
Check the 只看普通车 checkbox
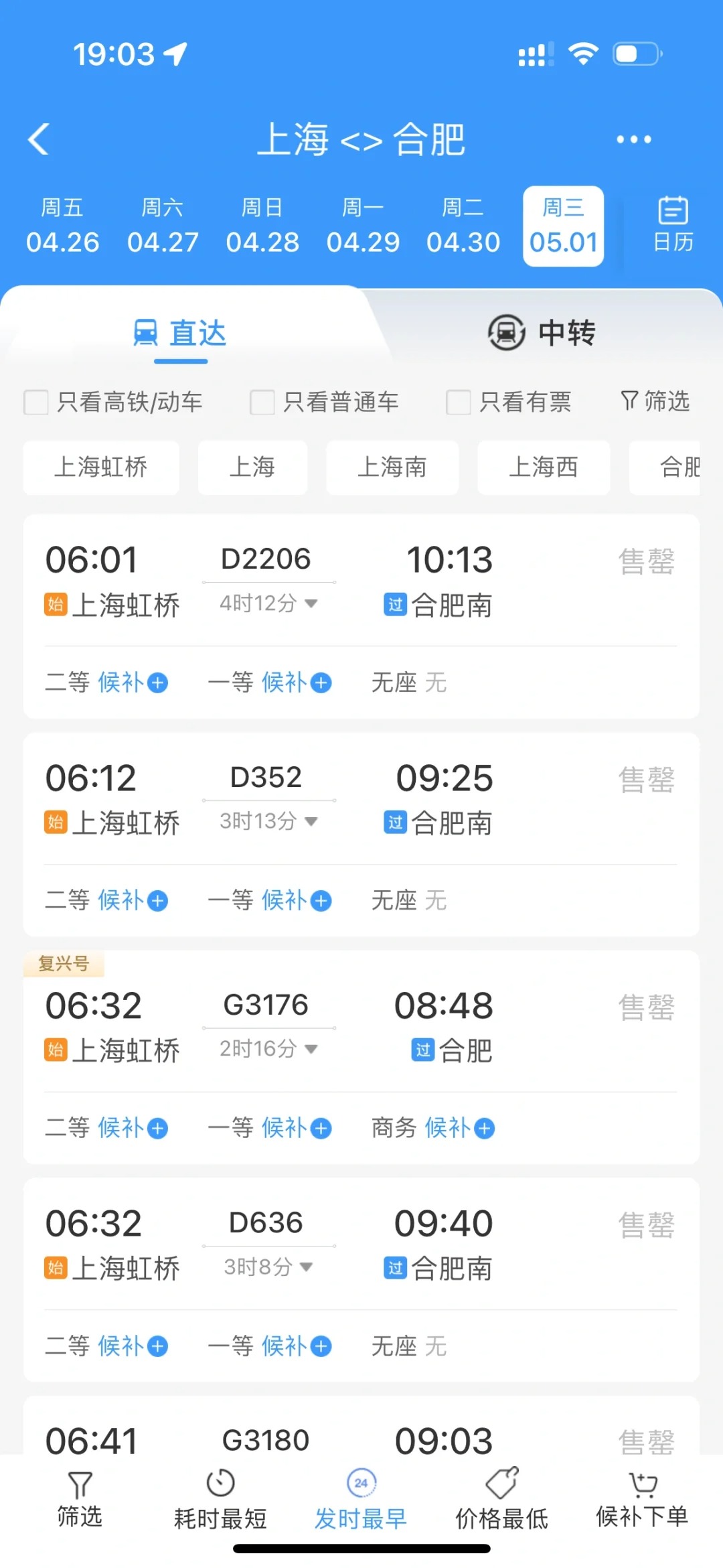coord(262,403)
